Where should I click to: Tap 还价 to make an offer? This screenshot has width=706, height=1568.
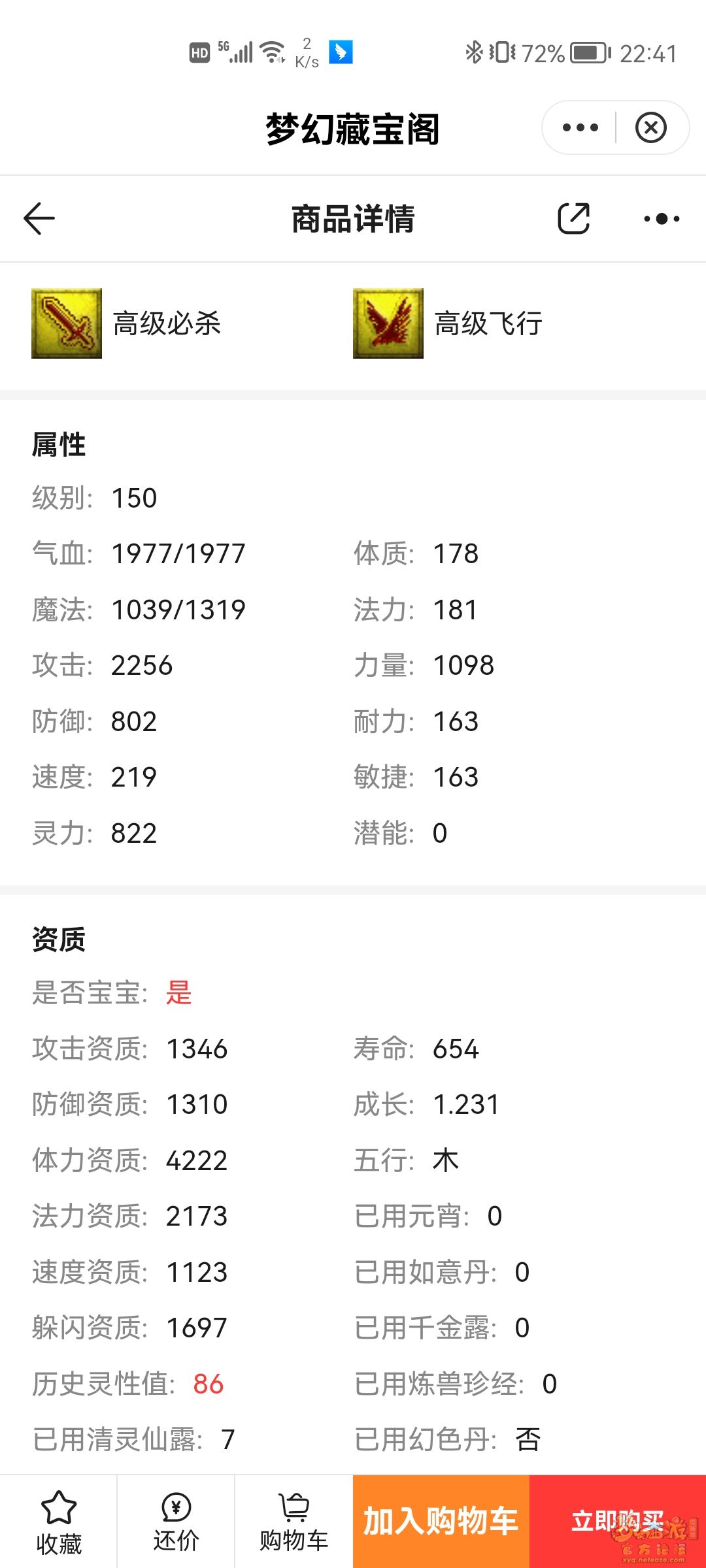tap(176, 1522)
